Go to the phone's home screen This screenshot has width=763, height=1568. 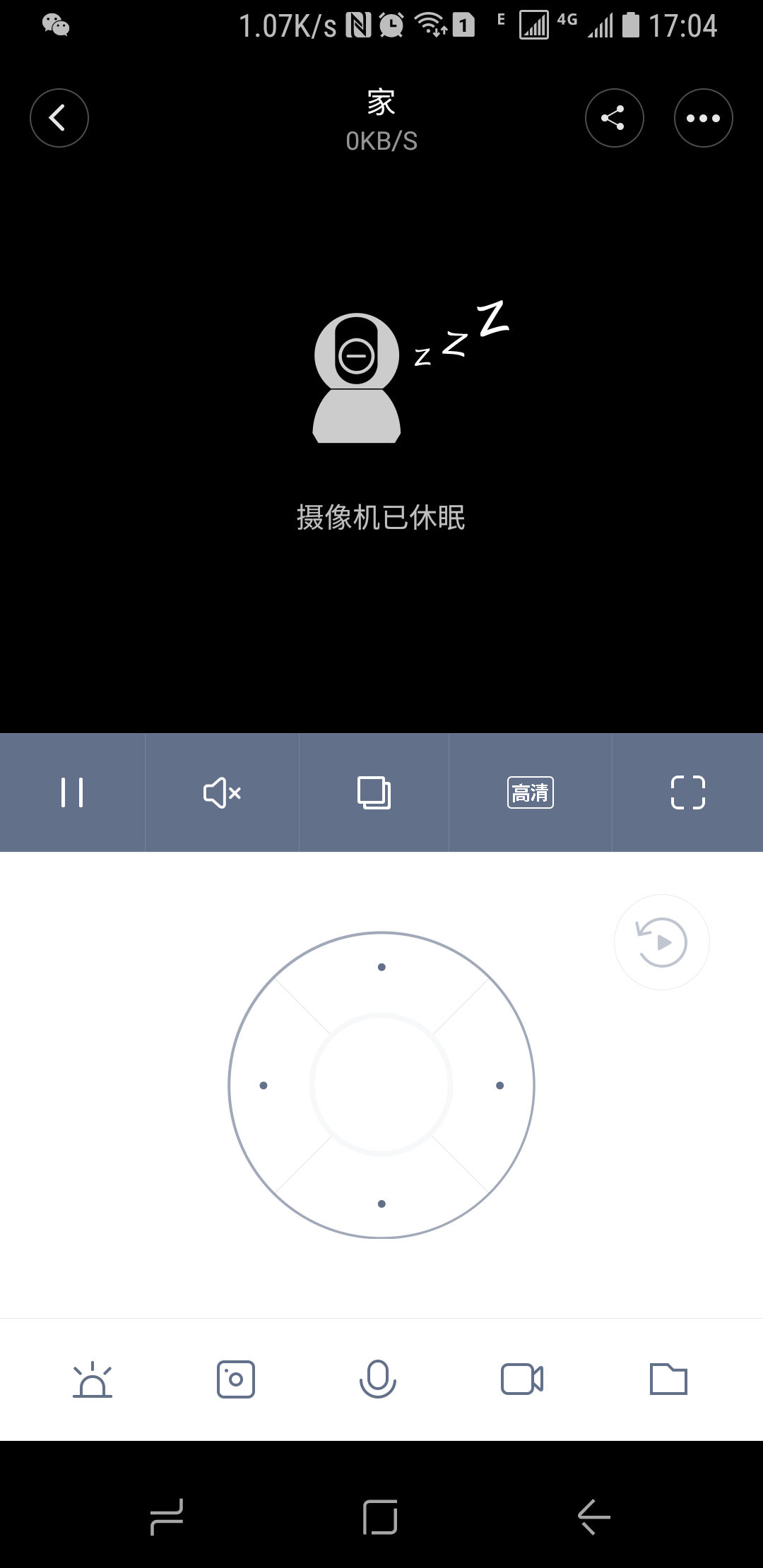[380, 1516]
